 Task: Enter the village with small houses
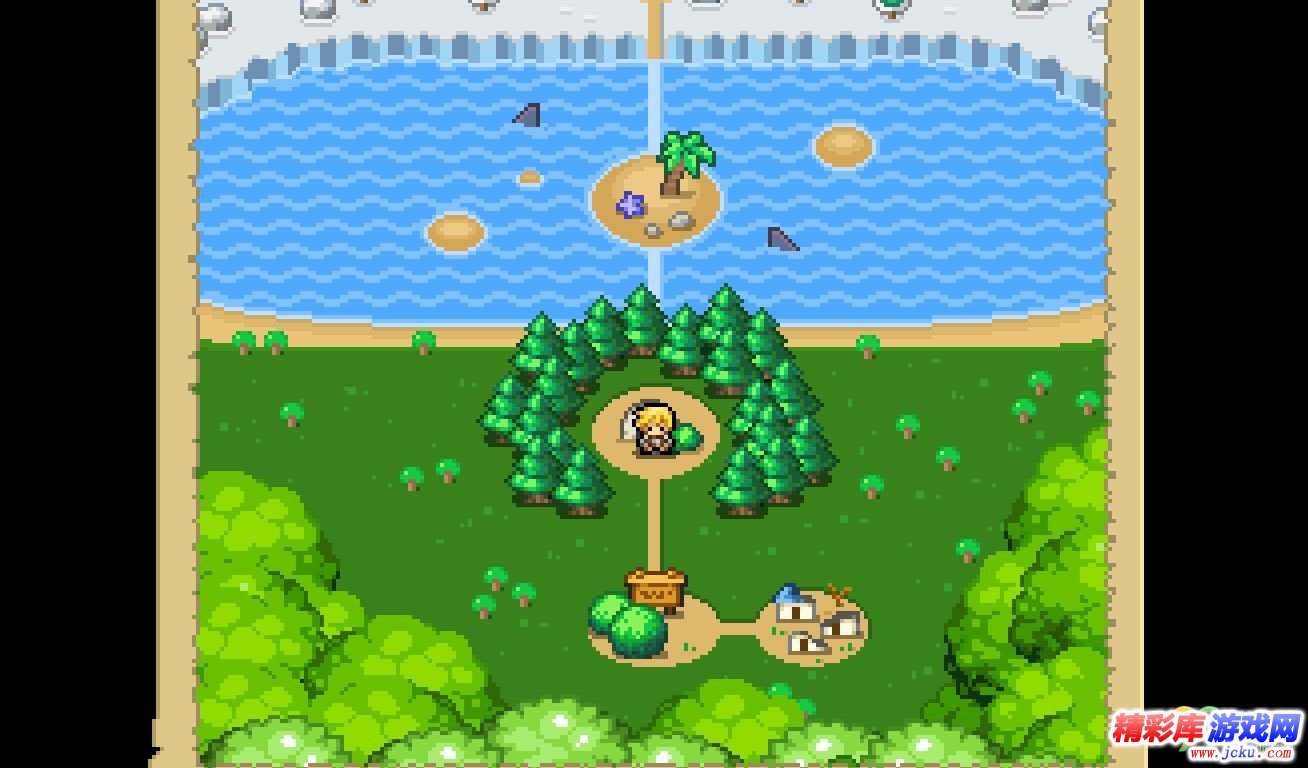pyautogui.click(x=812, y=624)
